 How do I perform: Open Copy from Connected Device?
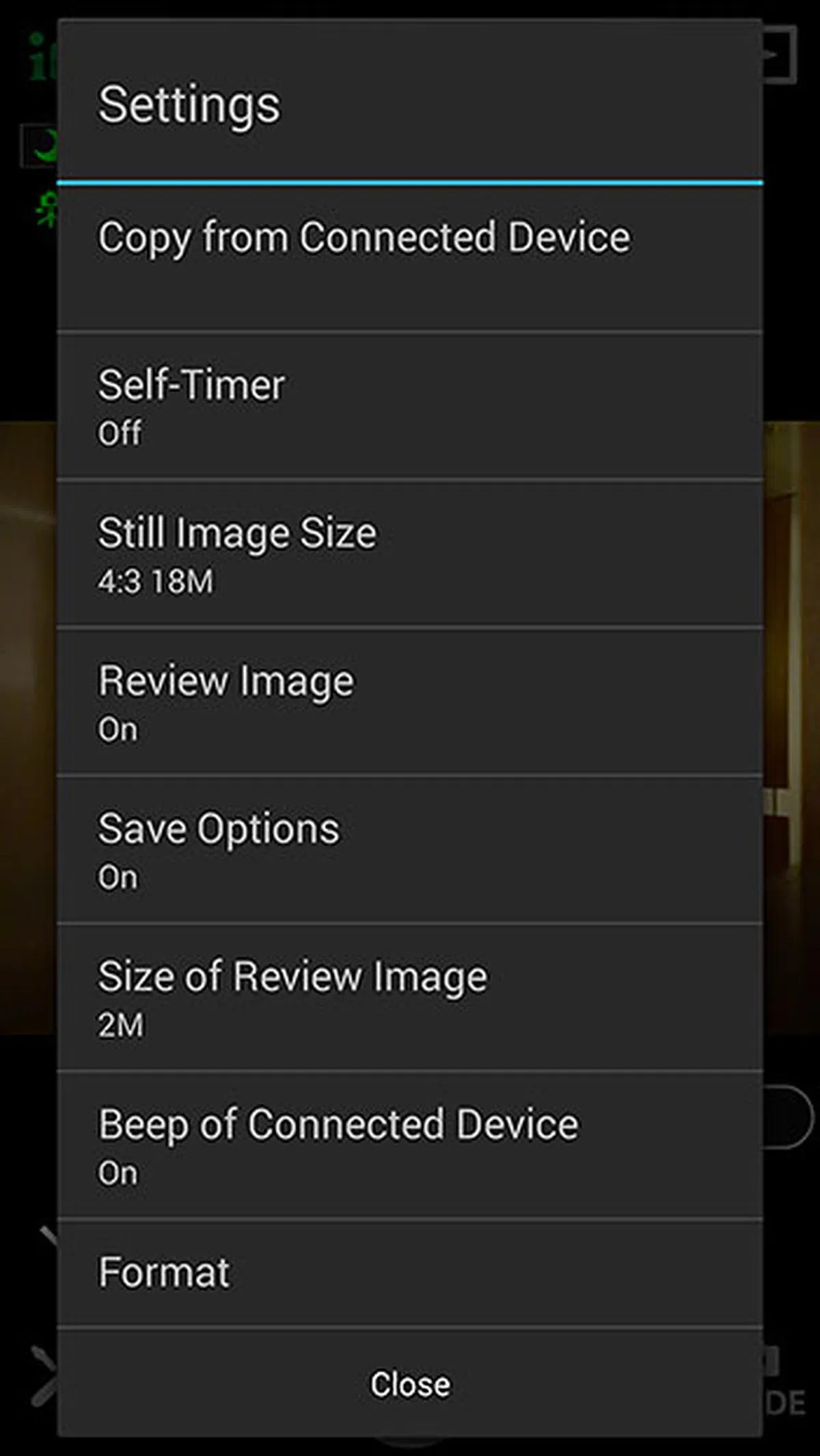[x=410, y=258]
